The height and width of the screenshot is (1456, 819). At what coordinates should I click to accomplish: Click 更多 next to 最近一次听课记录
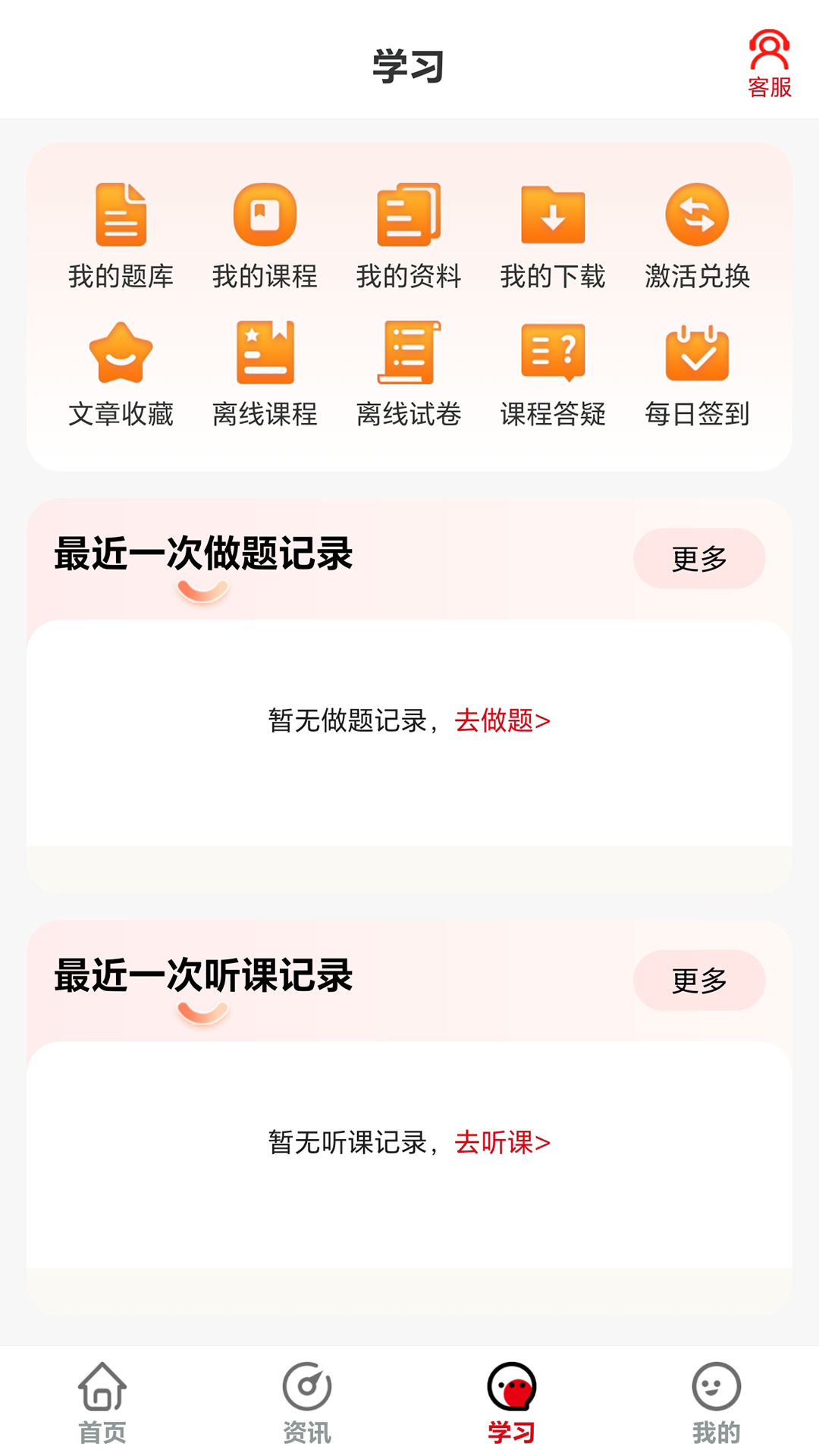coord(698,981)
